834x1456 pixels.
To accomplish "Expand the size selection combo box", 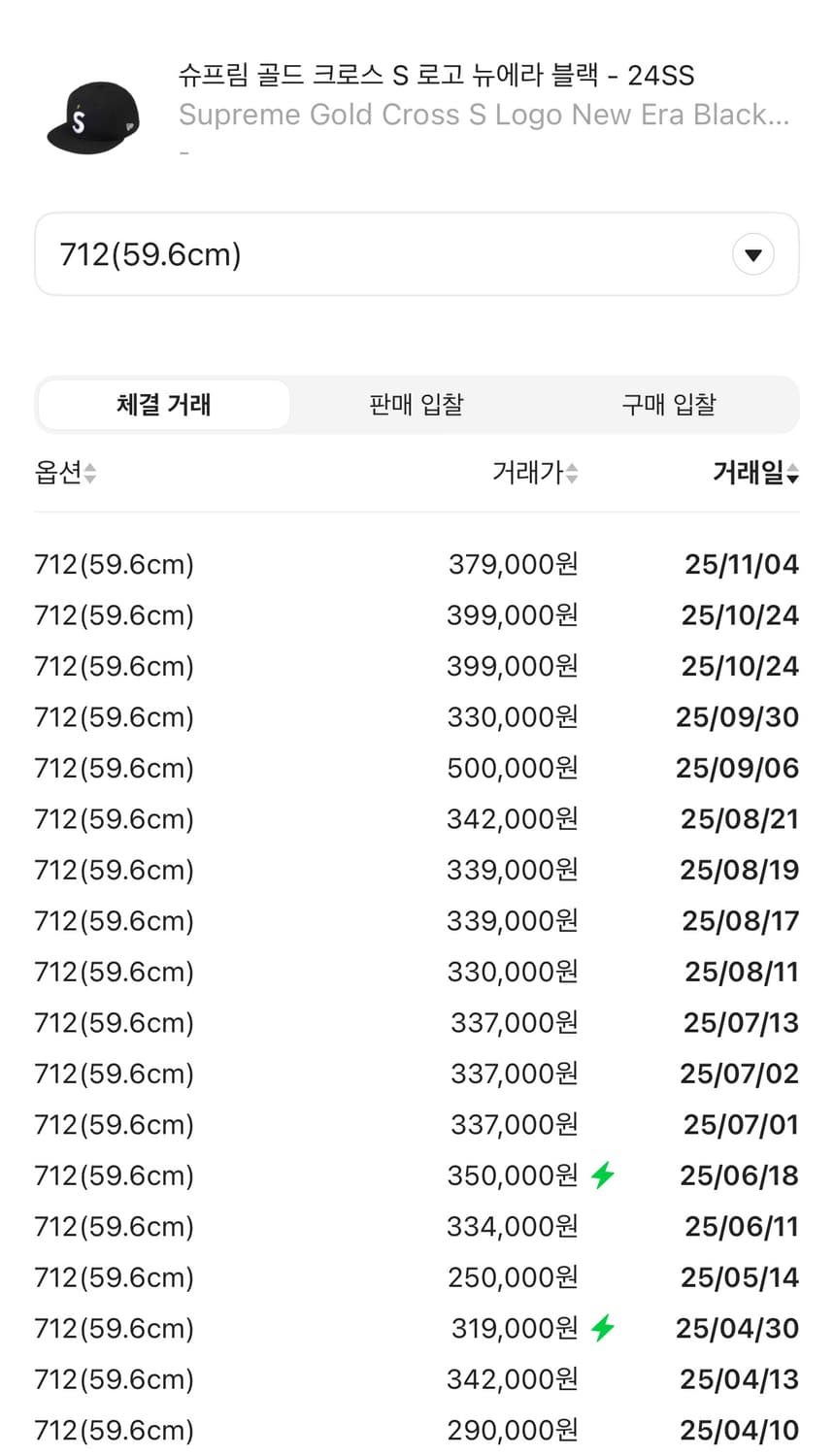I will [416, 254].
